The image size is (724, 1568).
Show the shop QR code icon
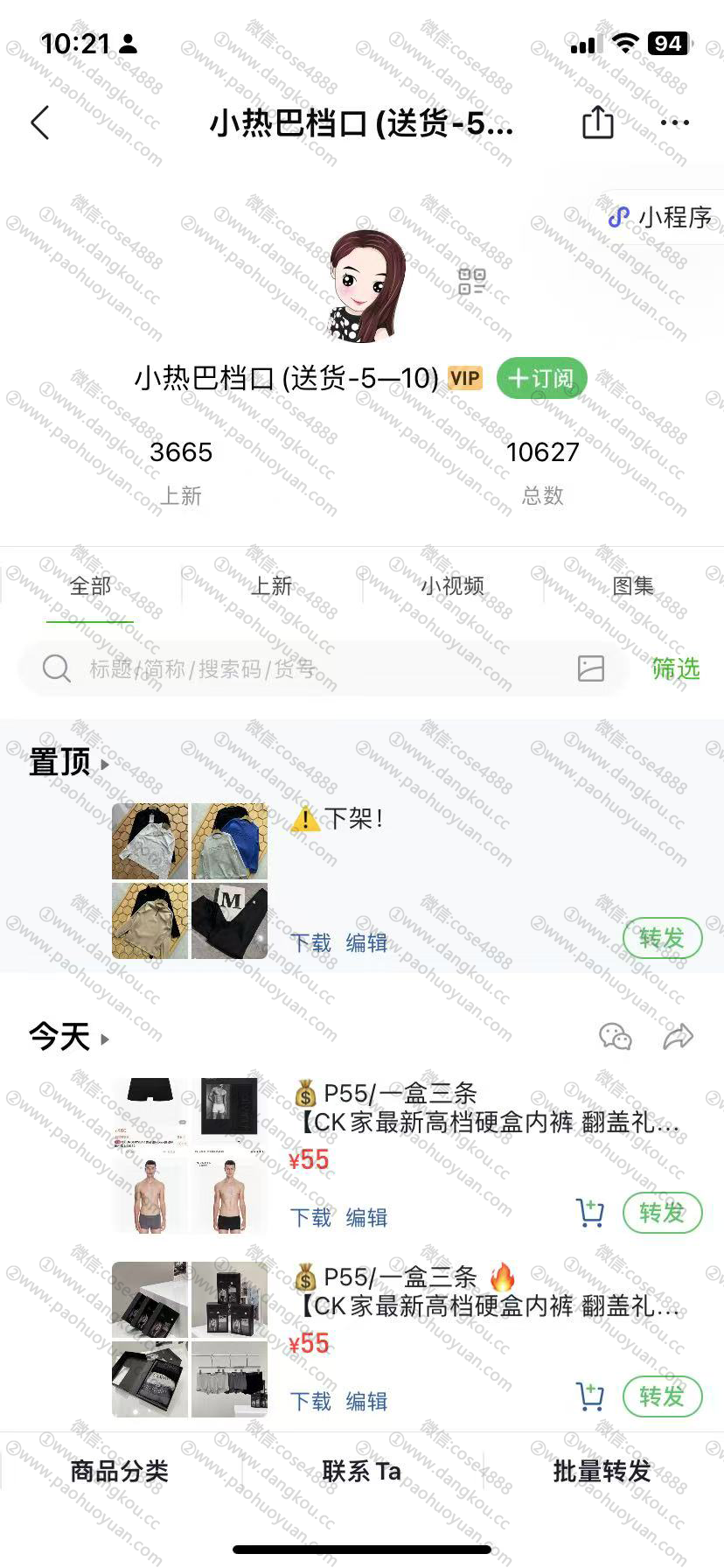(x=471, y=282)
